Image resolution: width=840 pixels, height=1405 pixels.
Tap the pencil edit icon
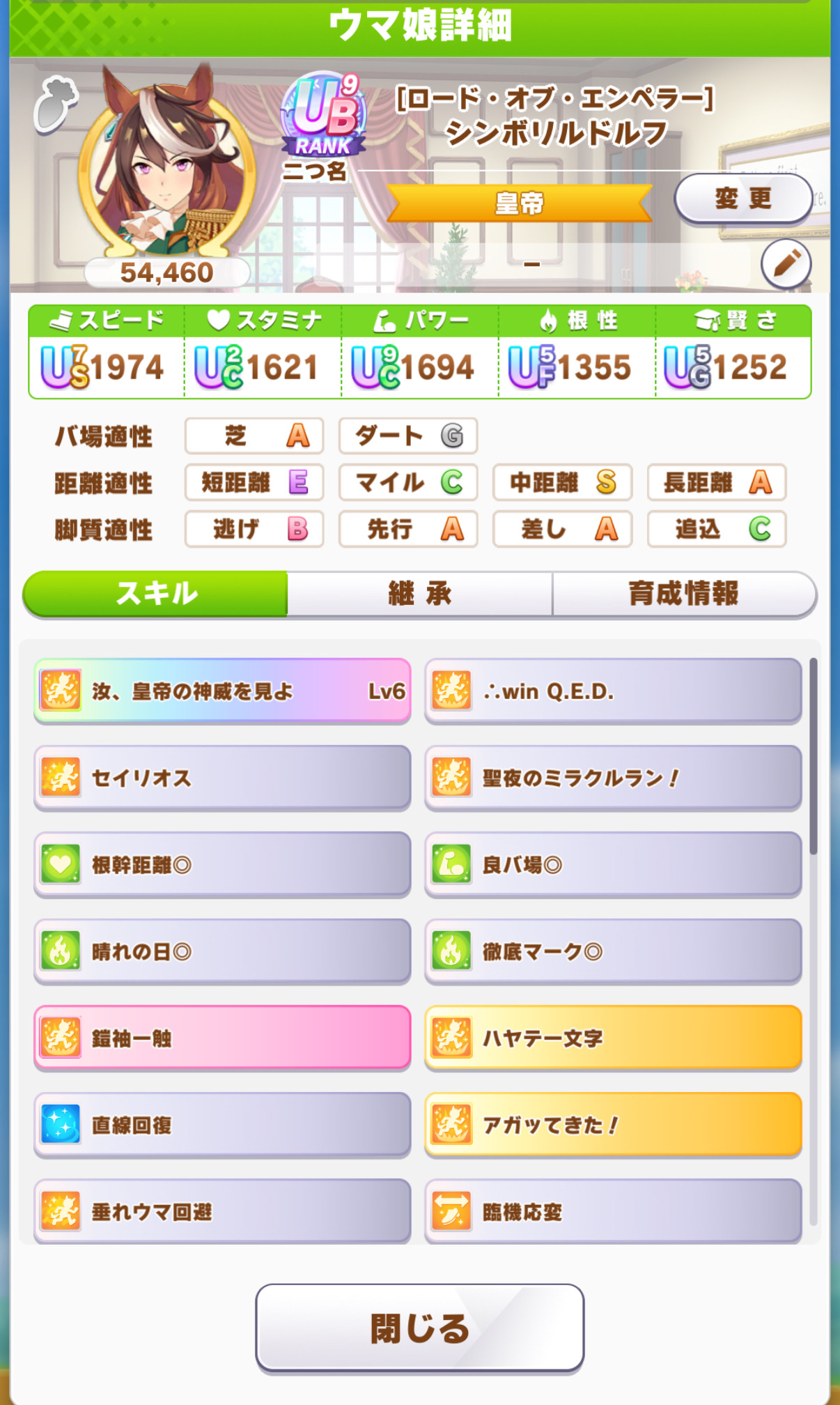[x=786, y=265]
